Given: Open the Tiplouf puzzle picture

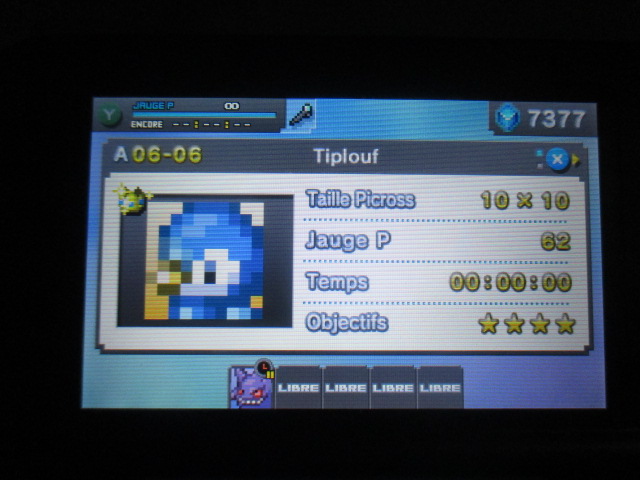Looking at the screenshot, I should coord(205,259).
